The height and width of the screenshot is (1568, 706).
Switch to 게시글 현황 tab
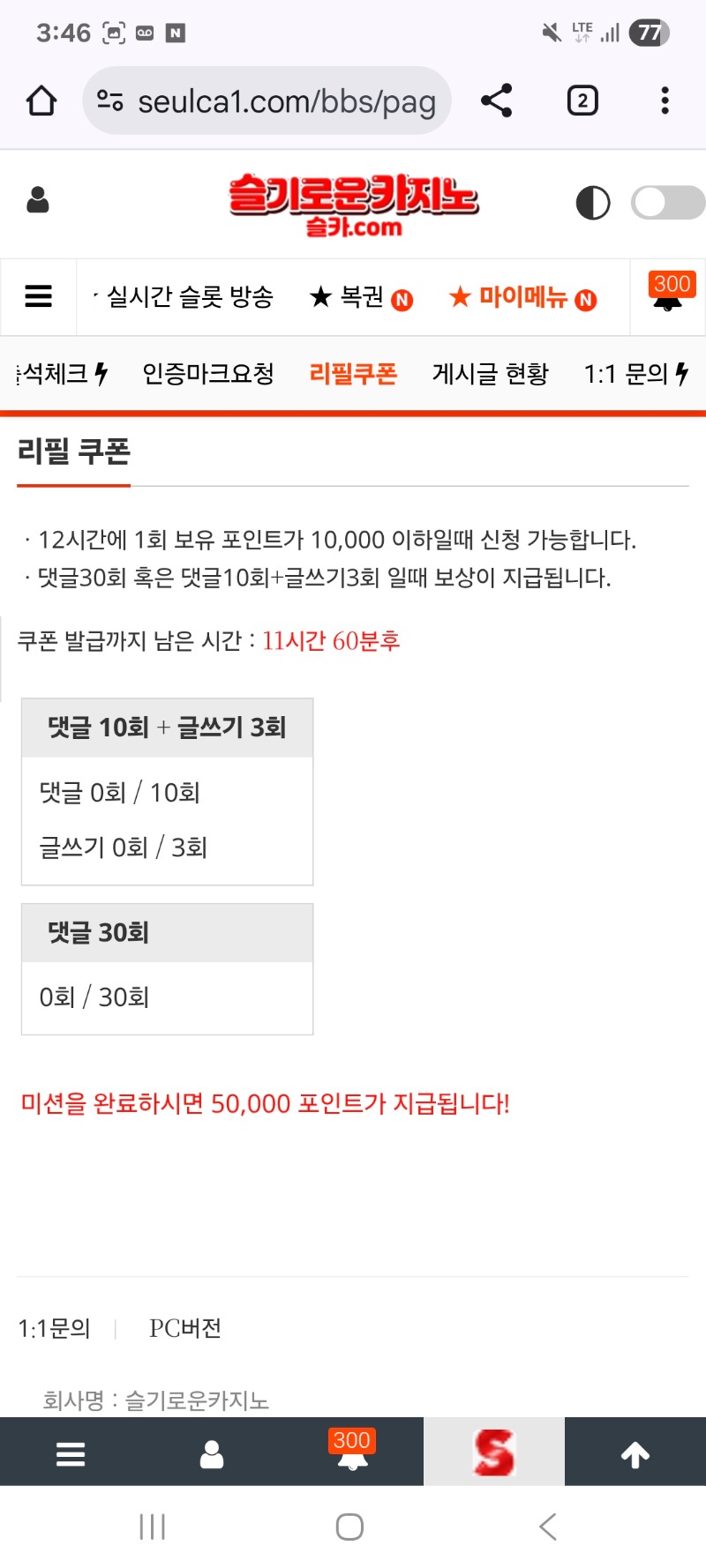coord(490,374)
